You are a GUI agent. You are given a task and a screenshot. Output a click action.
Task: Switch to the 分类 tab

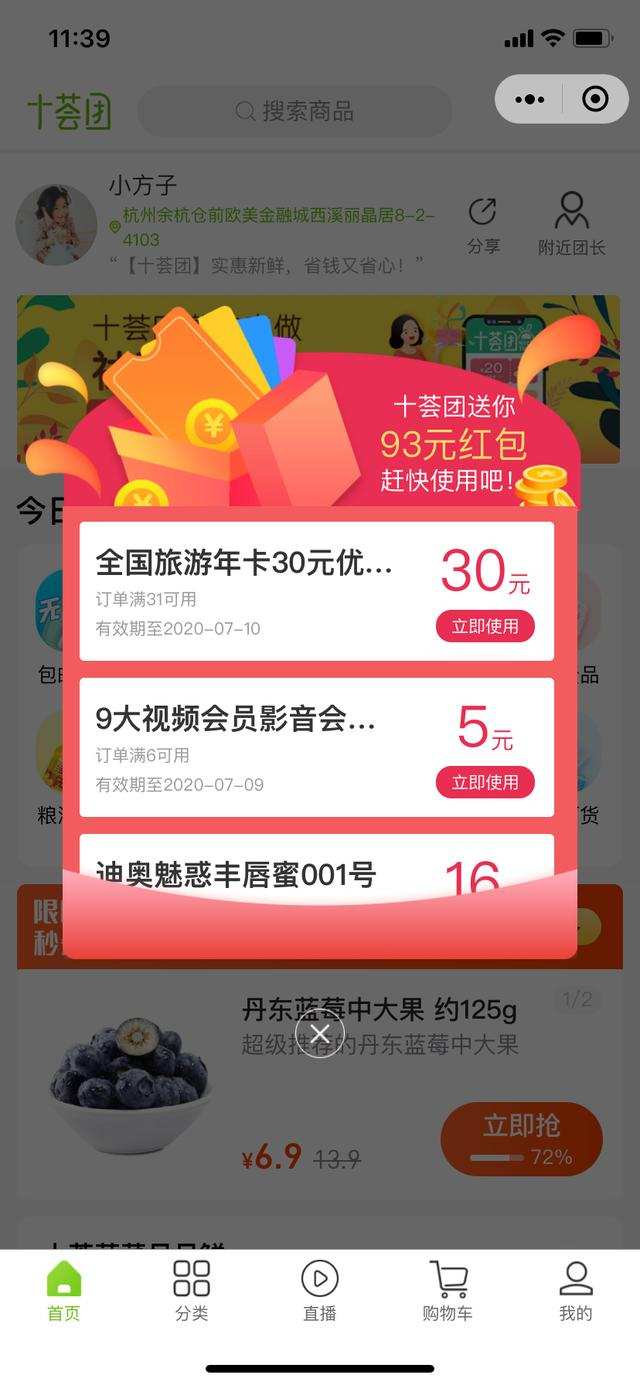click(191, 1290)
